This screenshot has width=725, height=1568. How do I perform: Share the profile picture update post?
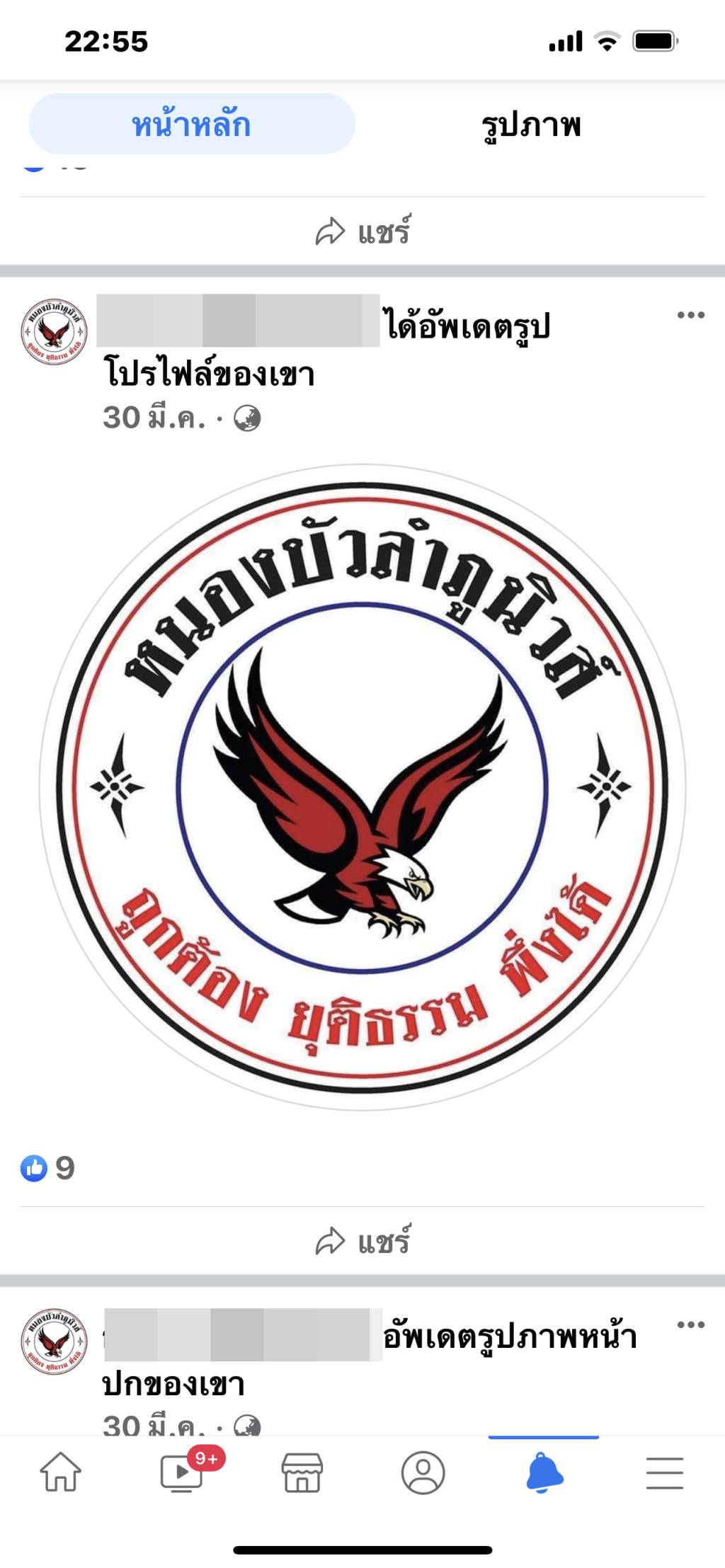[362, 1242]
